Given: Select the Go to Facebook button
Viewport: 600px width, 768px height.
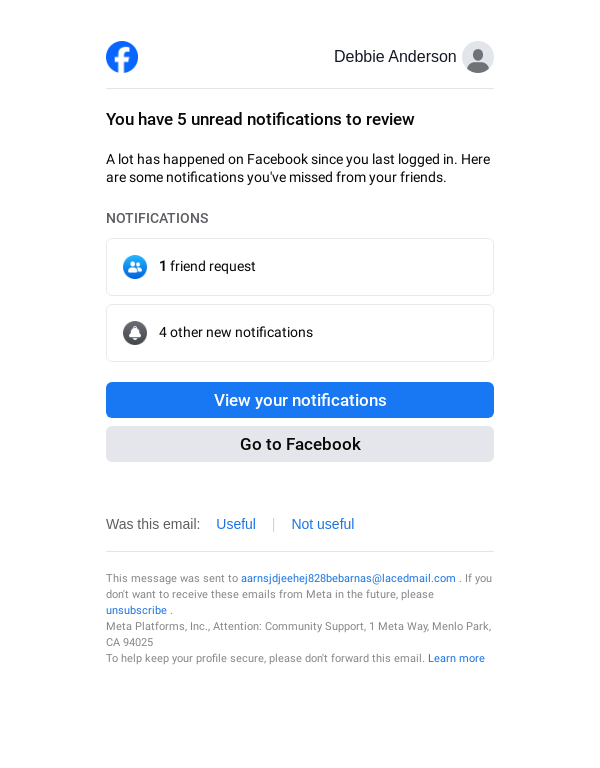Looking at the screenshot, I should click(300, 444).
